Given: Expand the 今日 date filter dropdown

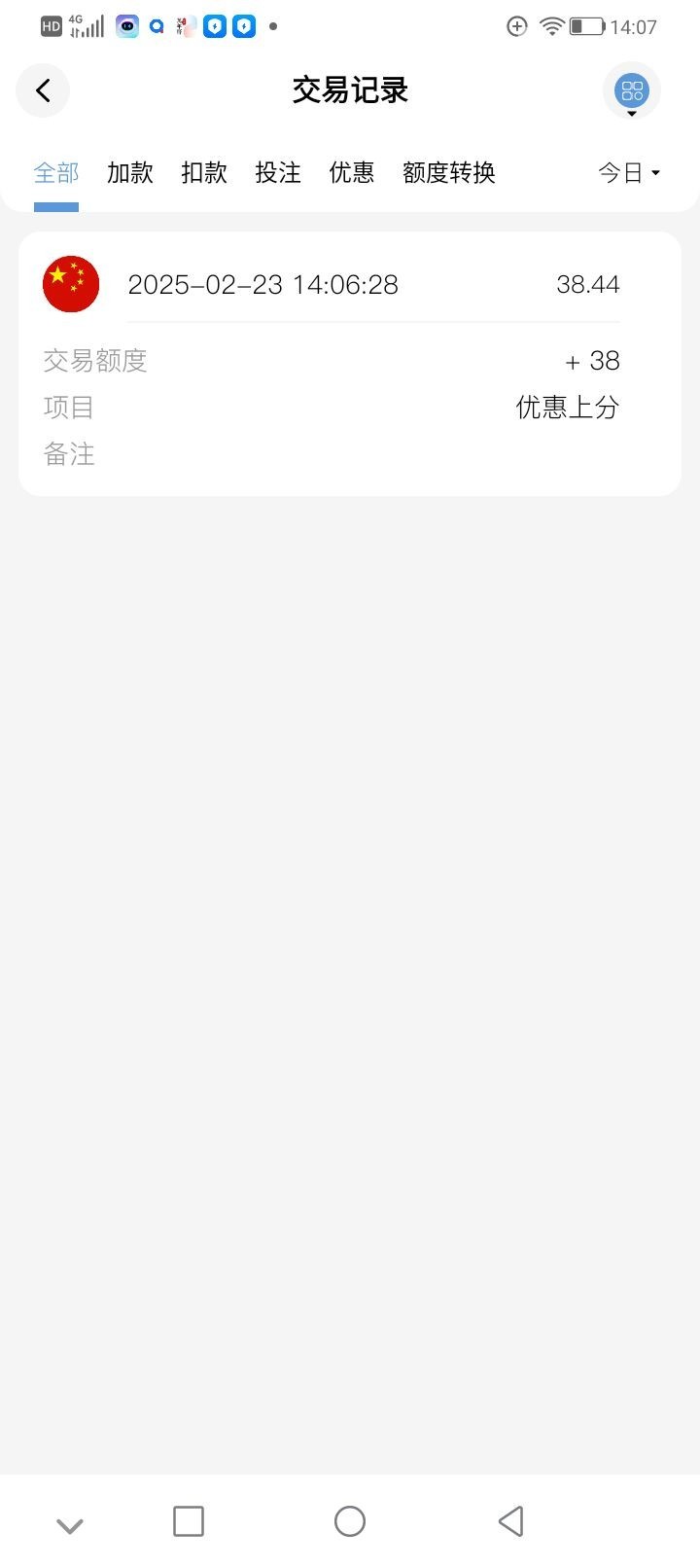Looking at the screenshot, I should 629,173.
